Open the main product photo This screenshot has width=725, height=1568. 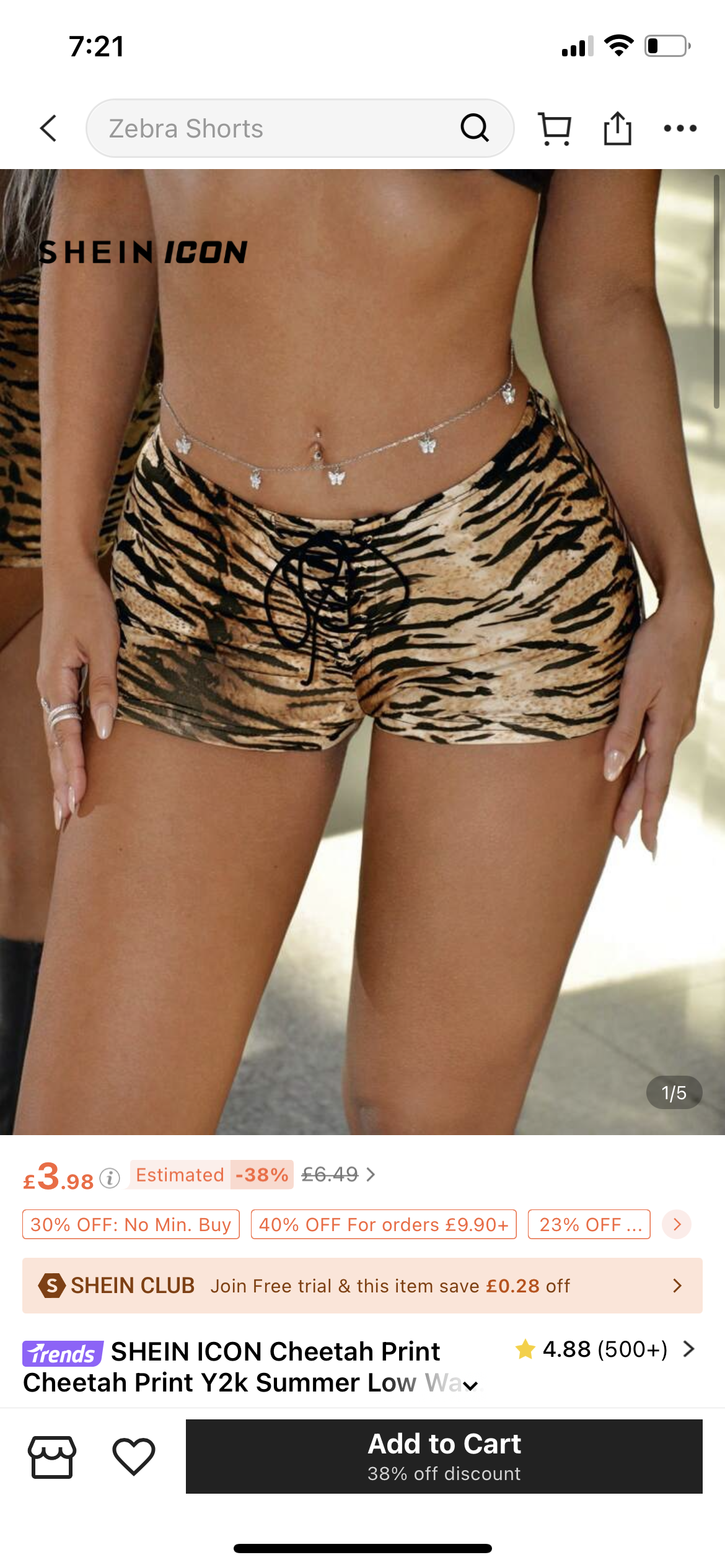click(362, 650)
